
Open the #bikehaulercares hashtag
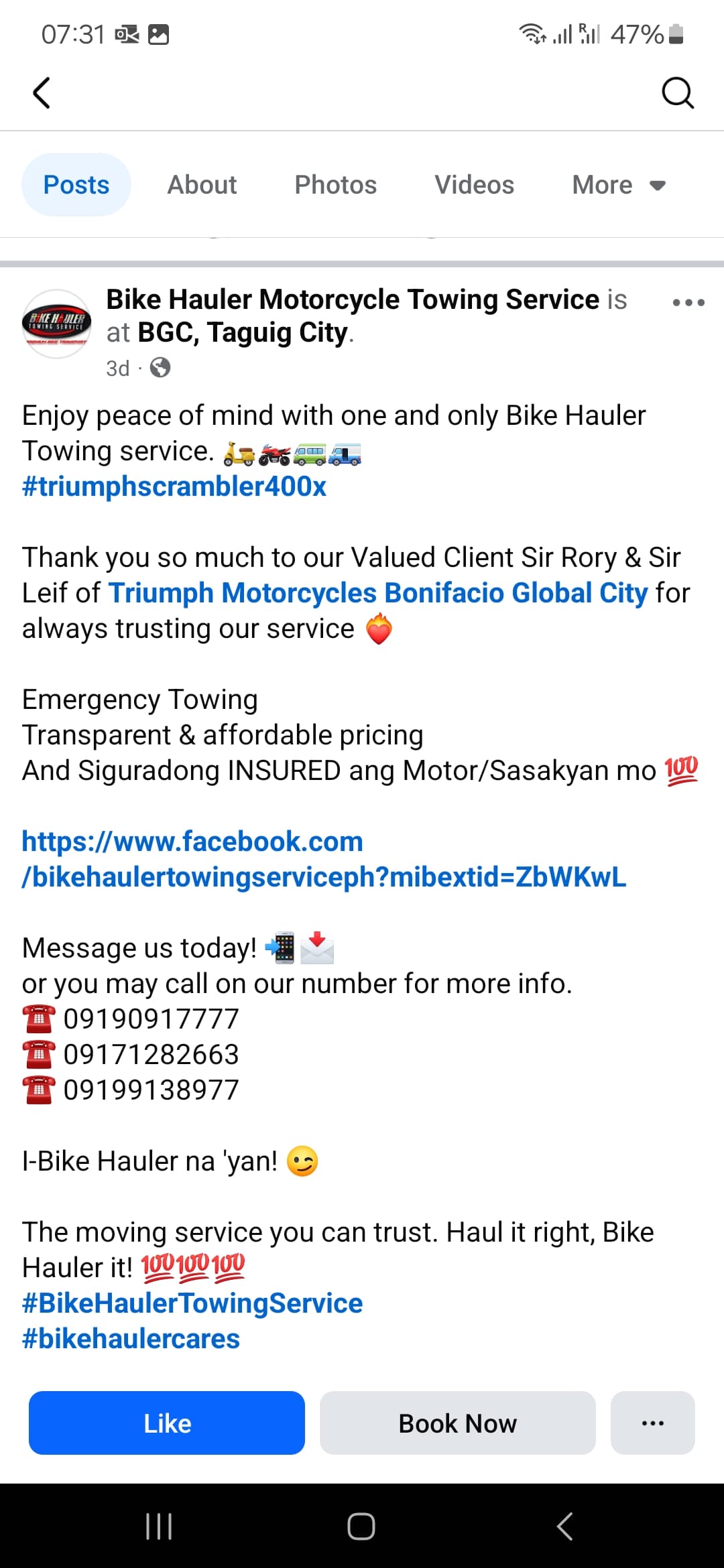[131, 1339]
